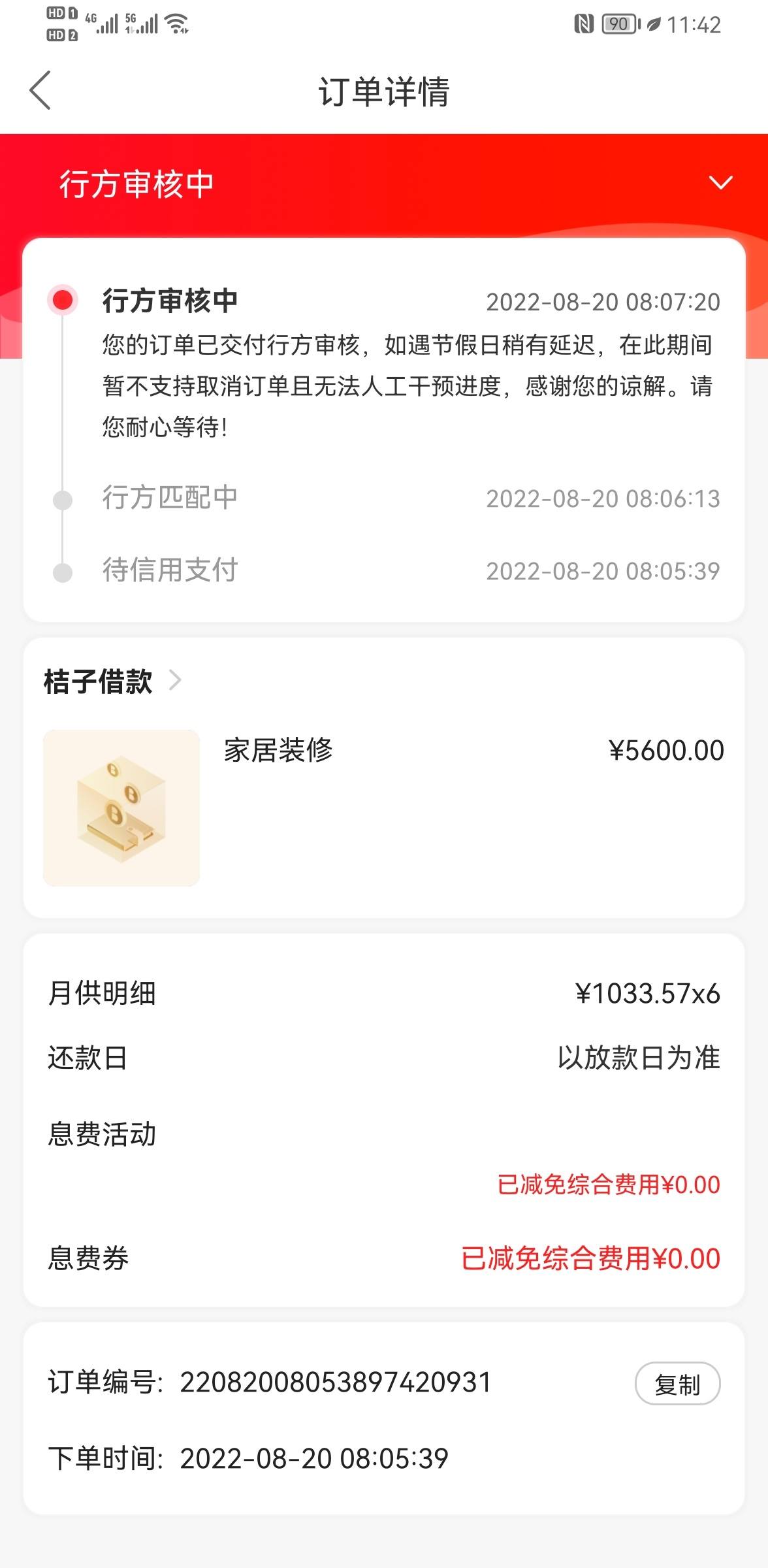Image resolution: width=768 pixels, height=1568 pixels.
Task: Copy the order number with 复制
Action: 677,1384
